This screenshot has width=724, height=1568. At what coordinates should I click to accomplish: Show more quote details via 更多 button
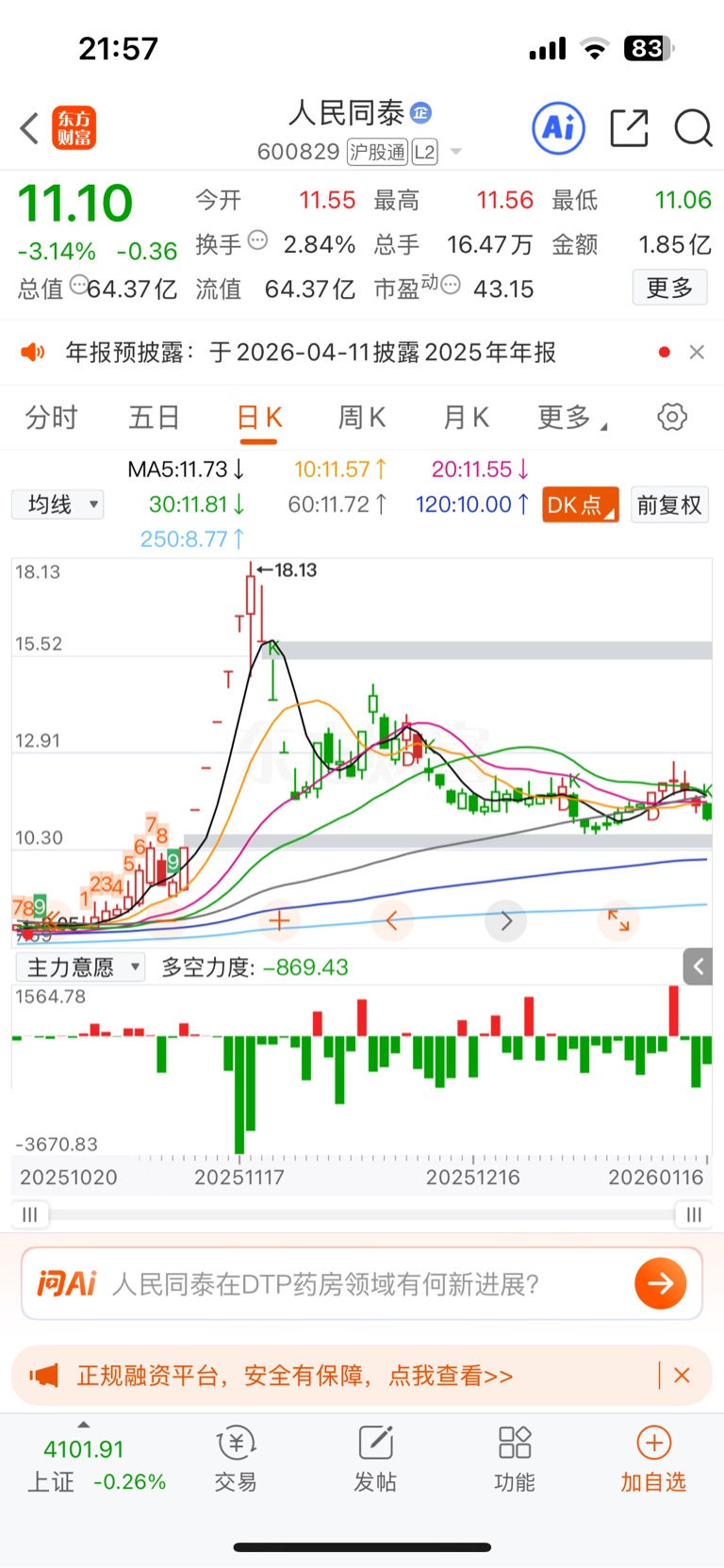[669, 288]
